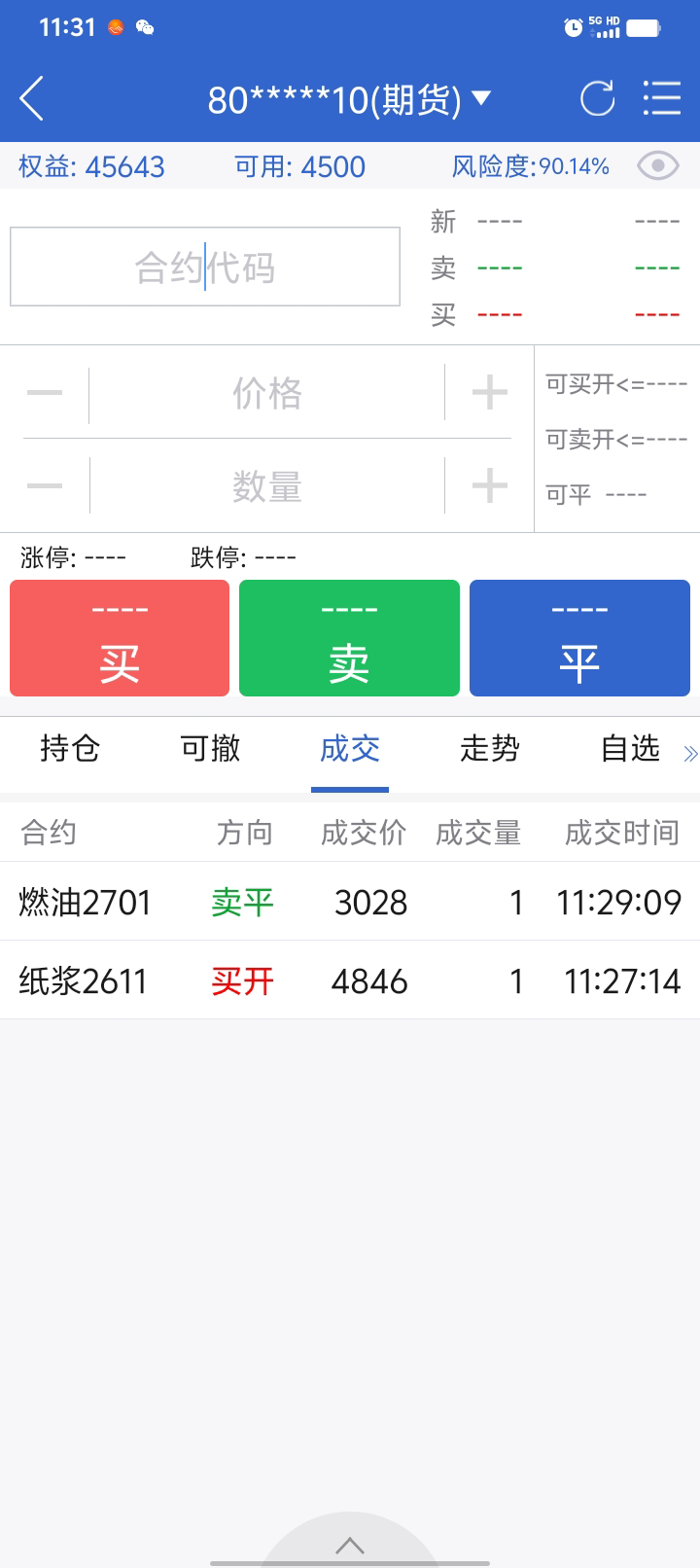Tap the green 卖 sell button

tap(349, 638)
